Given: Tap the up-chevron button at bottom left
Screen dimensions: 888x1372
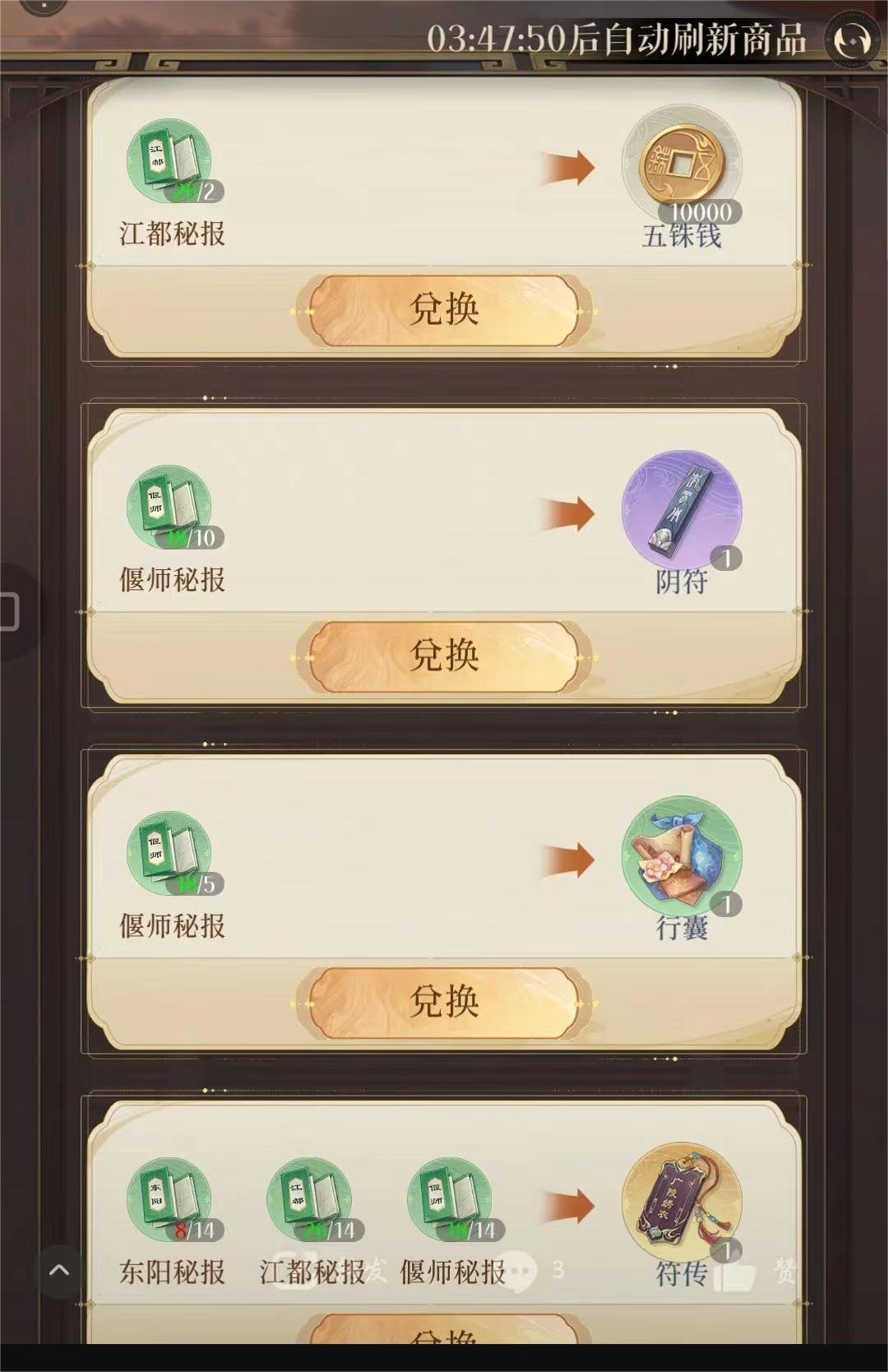Looking at the screenshot, I should [59, 1271].
